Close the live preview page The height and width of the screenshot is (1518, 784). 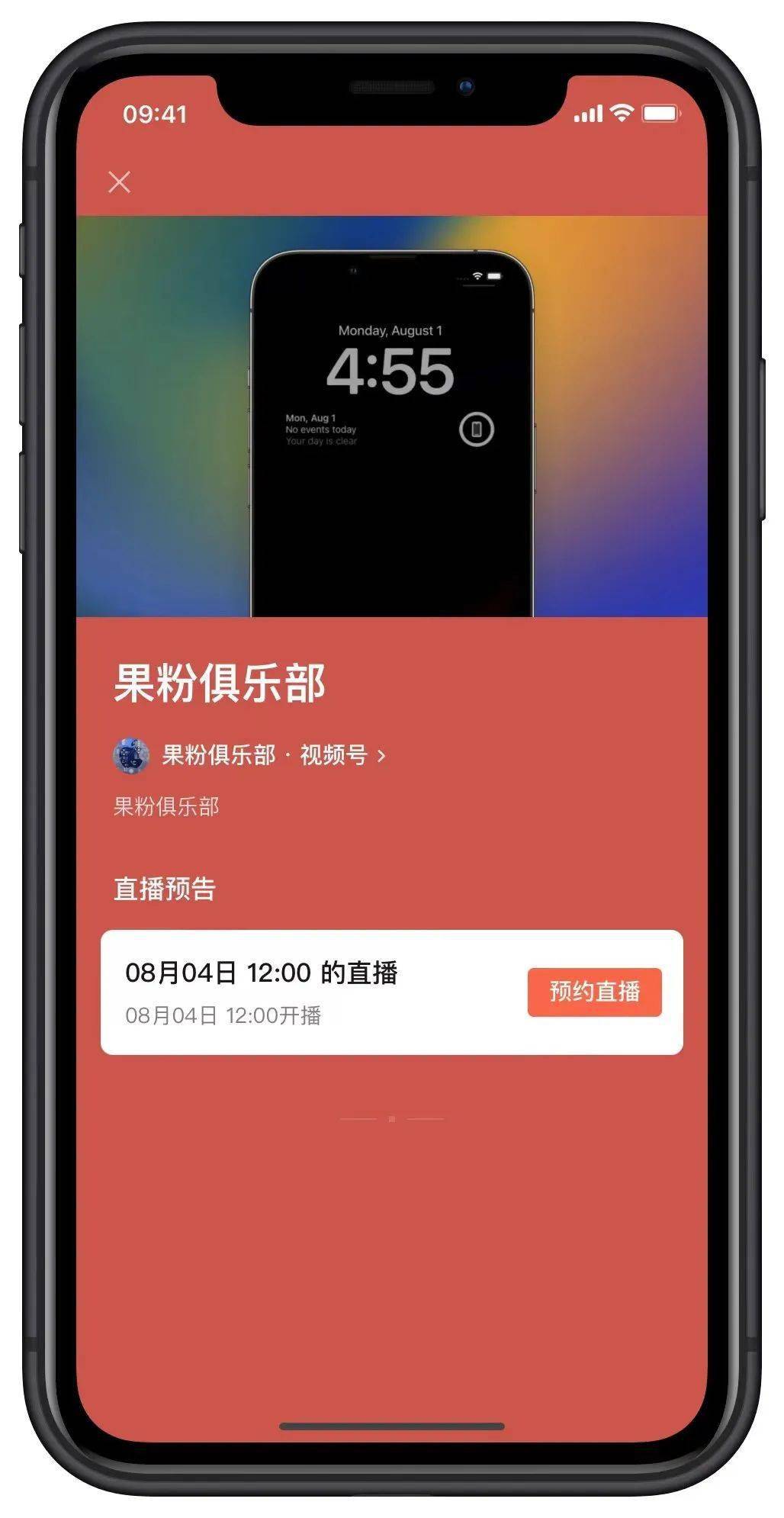click(x=119, y=182)
